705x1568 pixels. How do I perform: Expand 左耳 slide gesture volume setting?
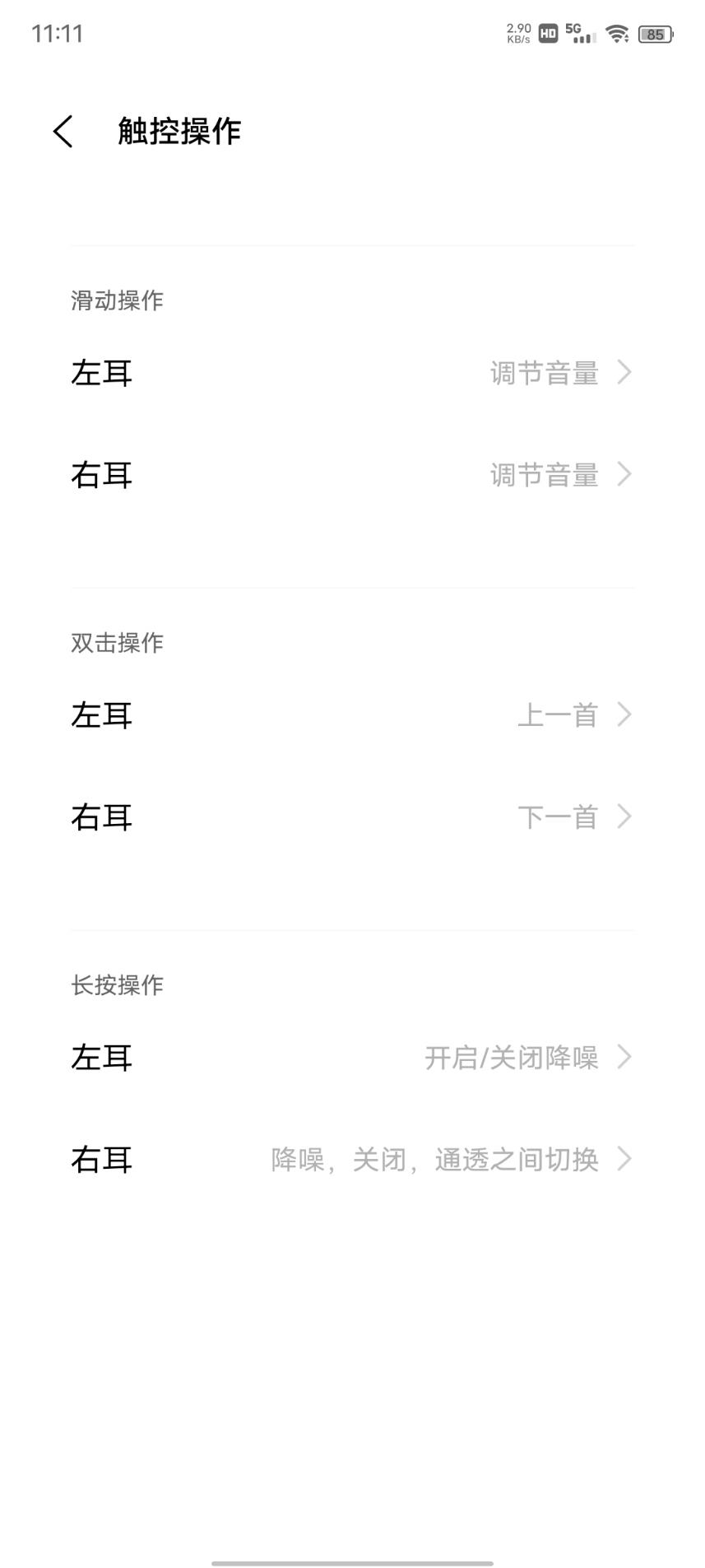pyautogui.click(x=352, y=373)
